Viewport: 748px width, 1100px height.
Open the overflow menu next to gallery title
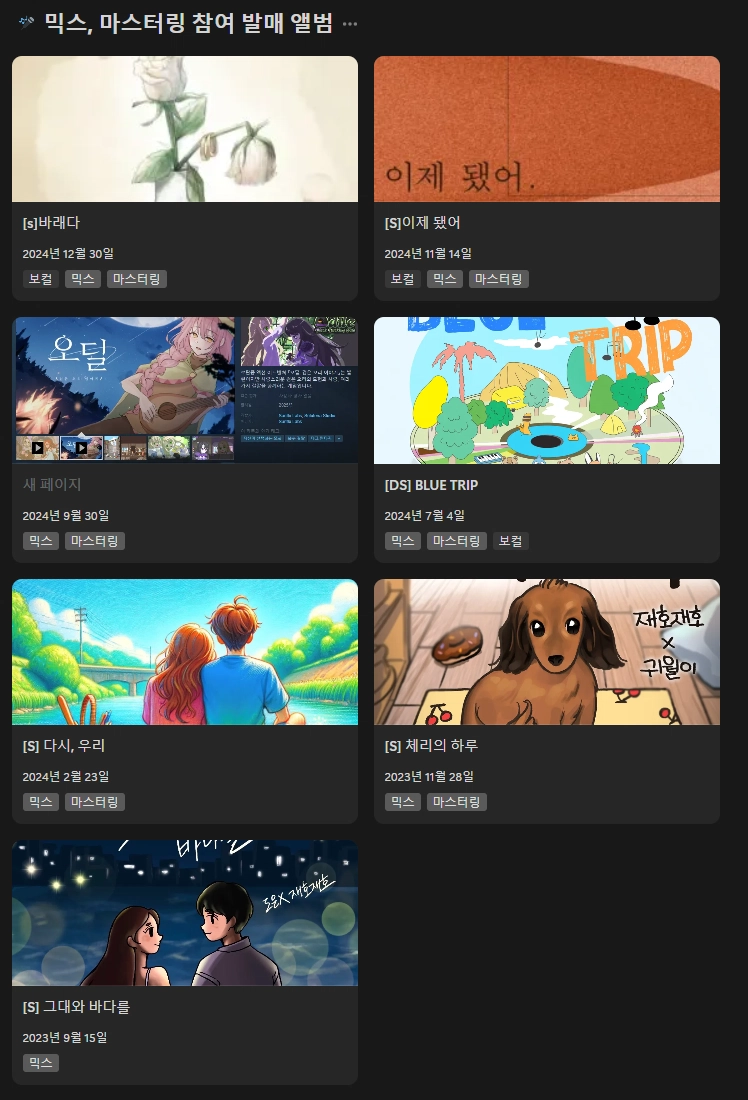[x=350, y=24]
